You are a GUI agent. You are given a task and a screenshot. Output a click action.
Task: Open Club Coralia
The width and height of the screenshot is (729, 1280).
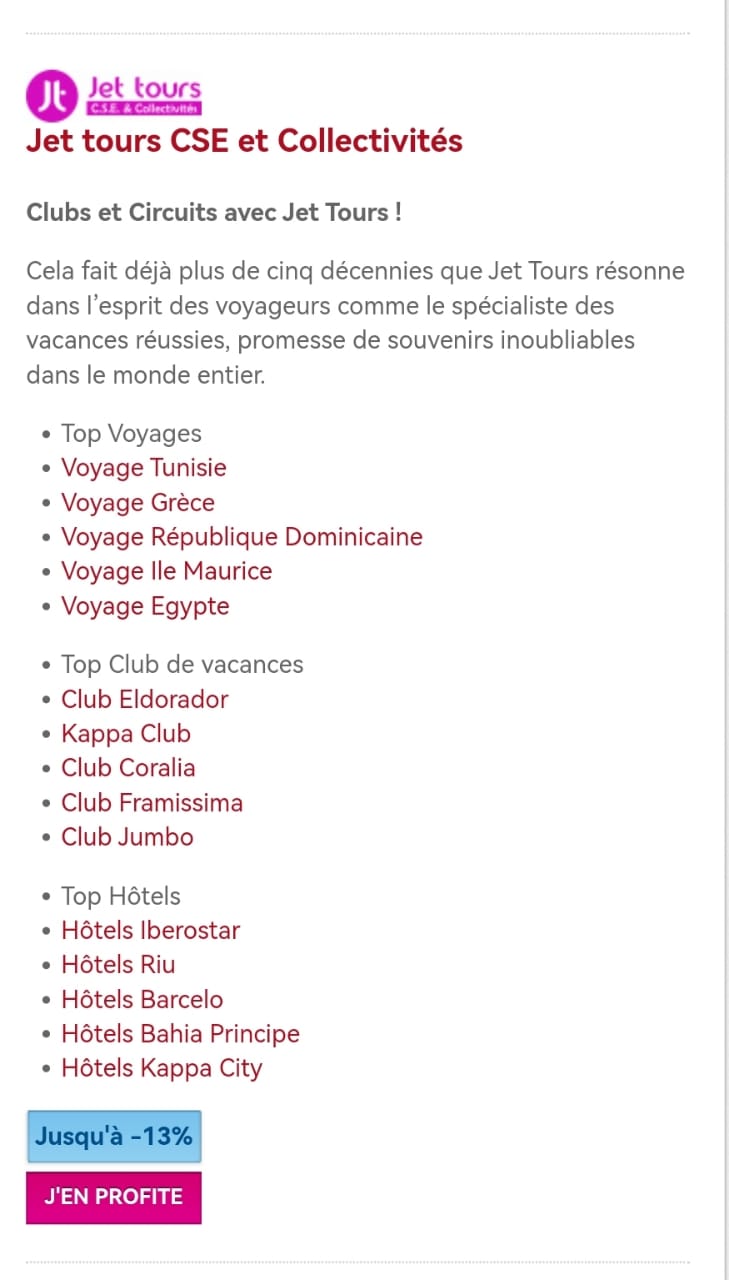click(x=128, y=768)
